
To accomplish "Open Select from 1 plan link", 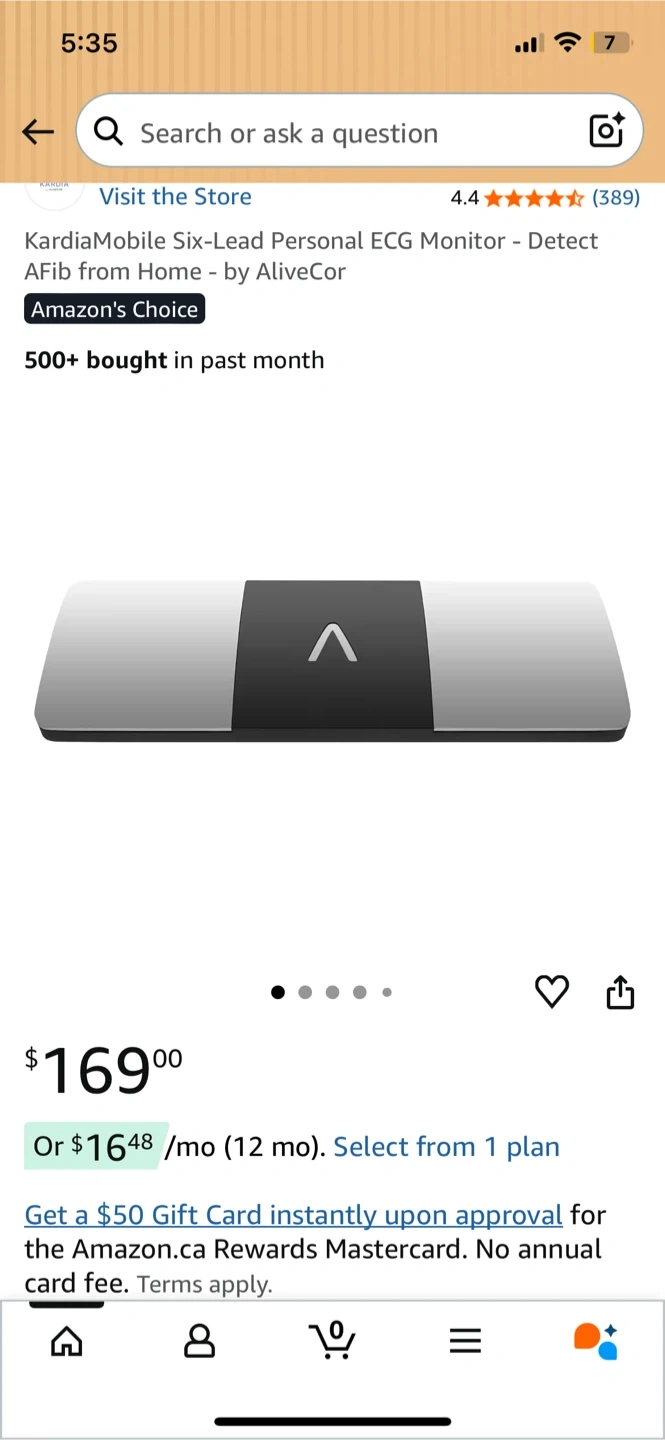I will [x=446, y=1146].
